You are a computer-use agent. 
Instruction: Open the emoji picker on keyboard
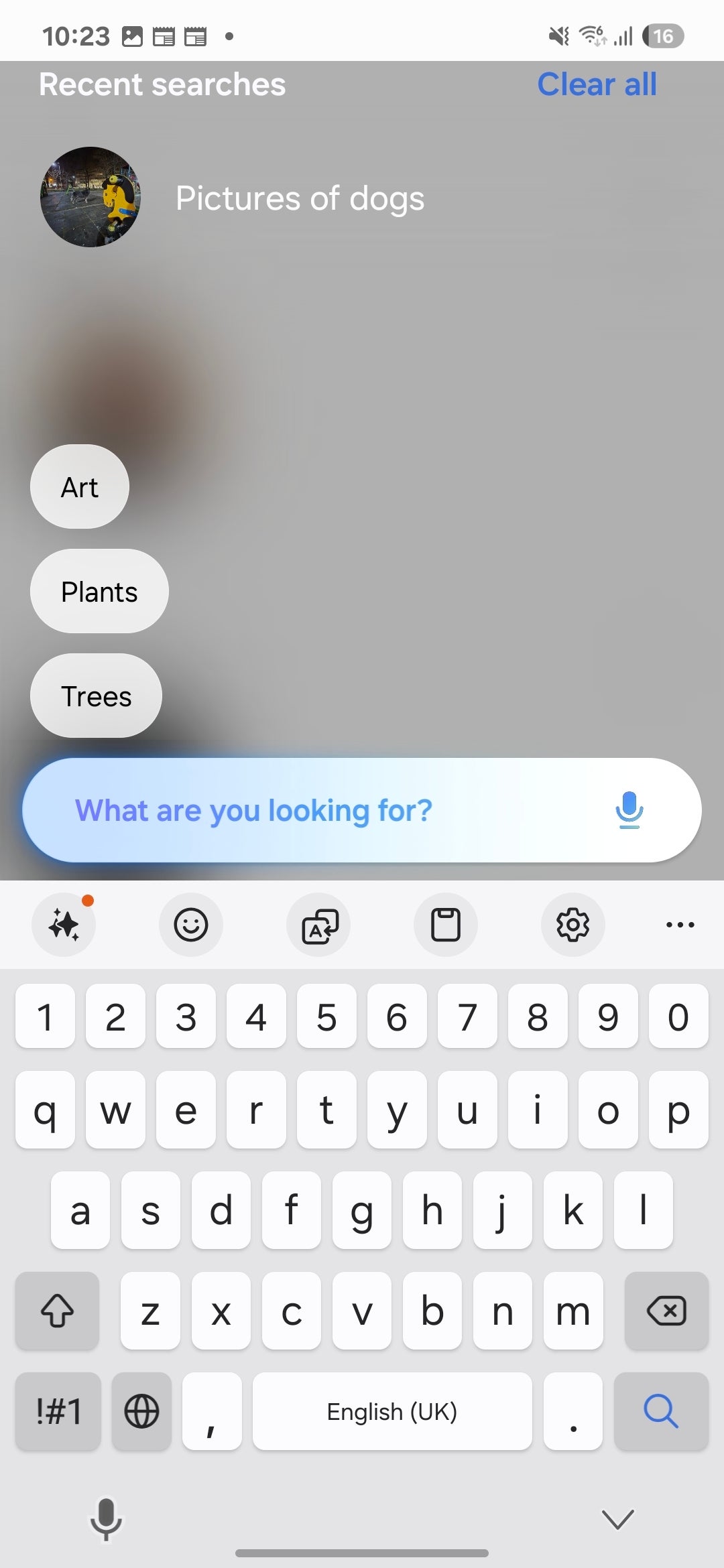pos(191,925)
